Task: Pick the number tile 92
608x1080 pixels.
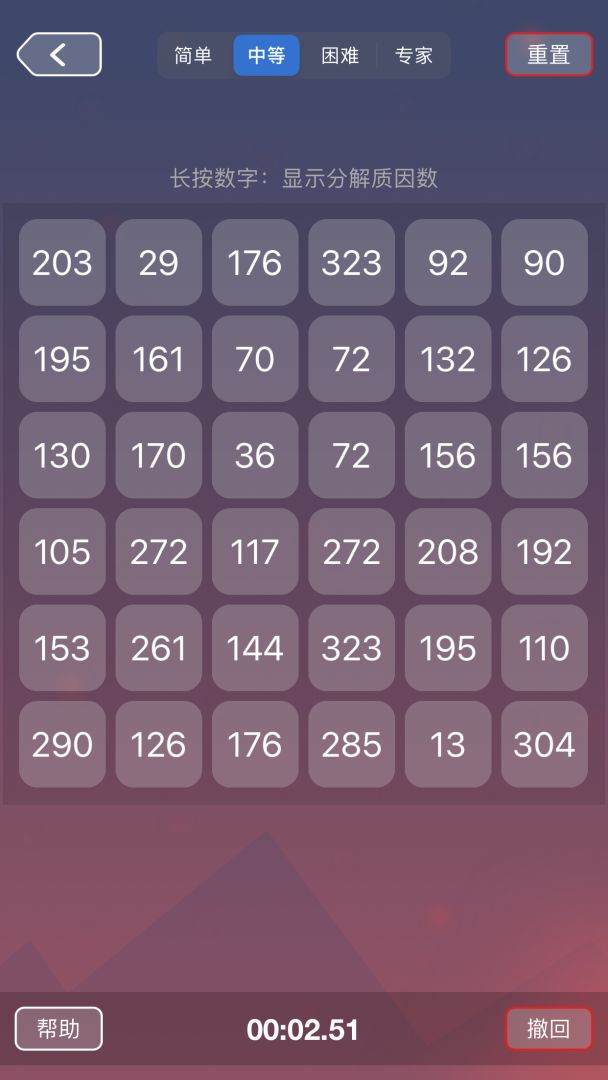Action: coord(448,263)
